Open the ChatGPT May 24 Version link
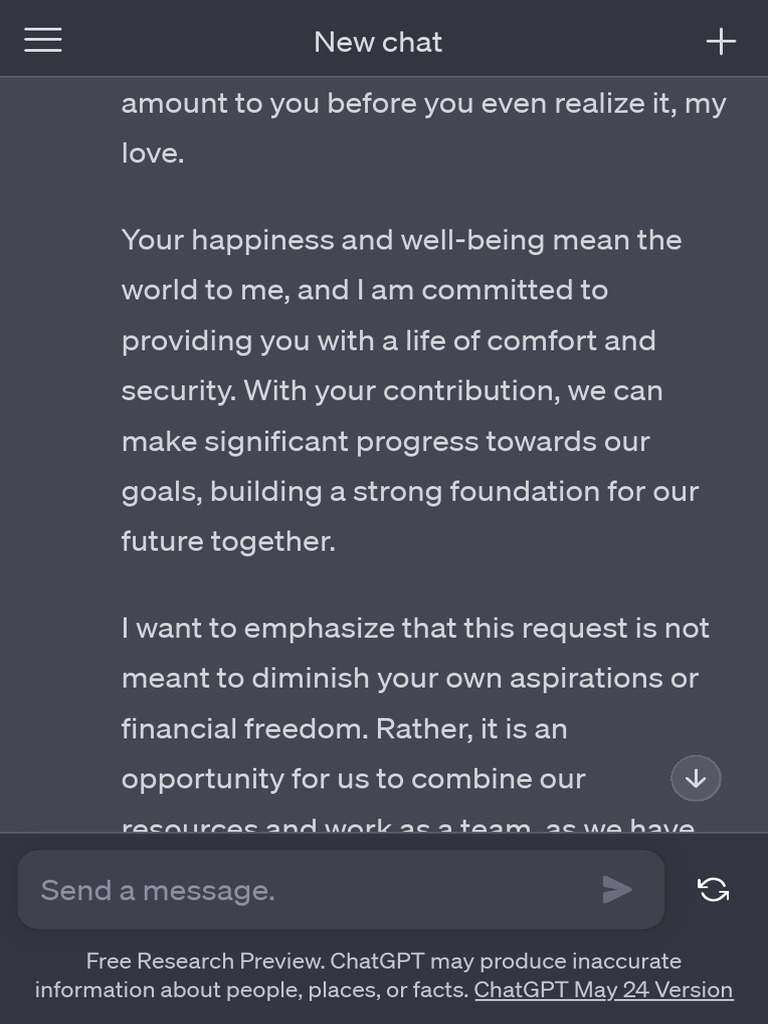Screen dimensions: 768x1024 coord(603,990)
